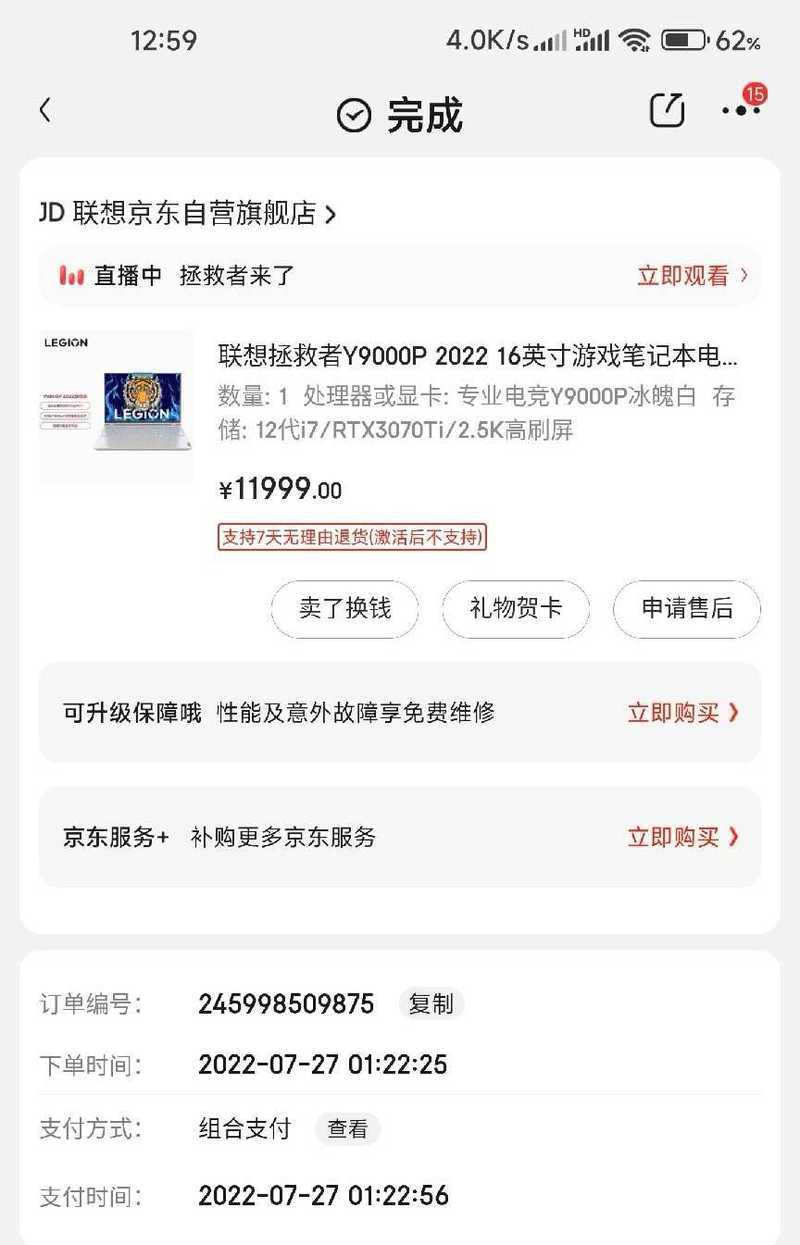Apply for after-sales with 申请售后
The width and height of the screenshot is (800, 1245).
(687, 608)
